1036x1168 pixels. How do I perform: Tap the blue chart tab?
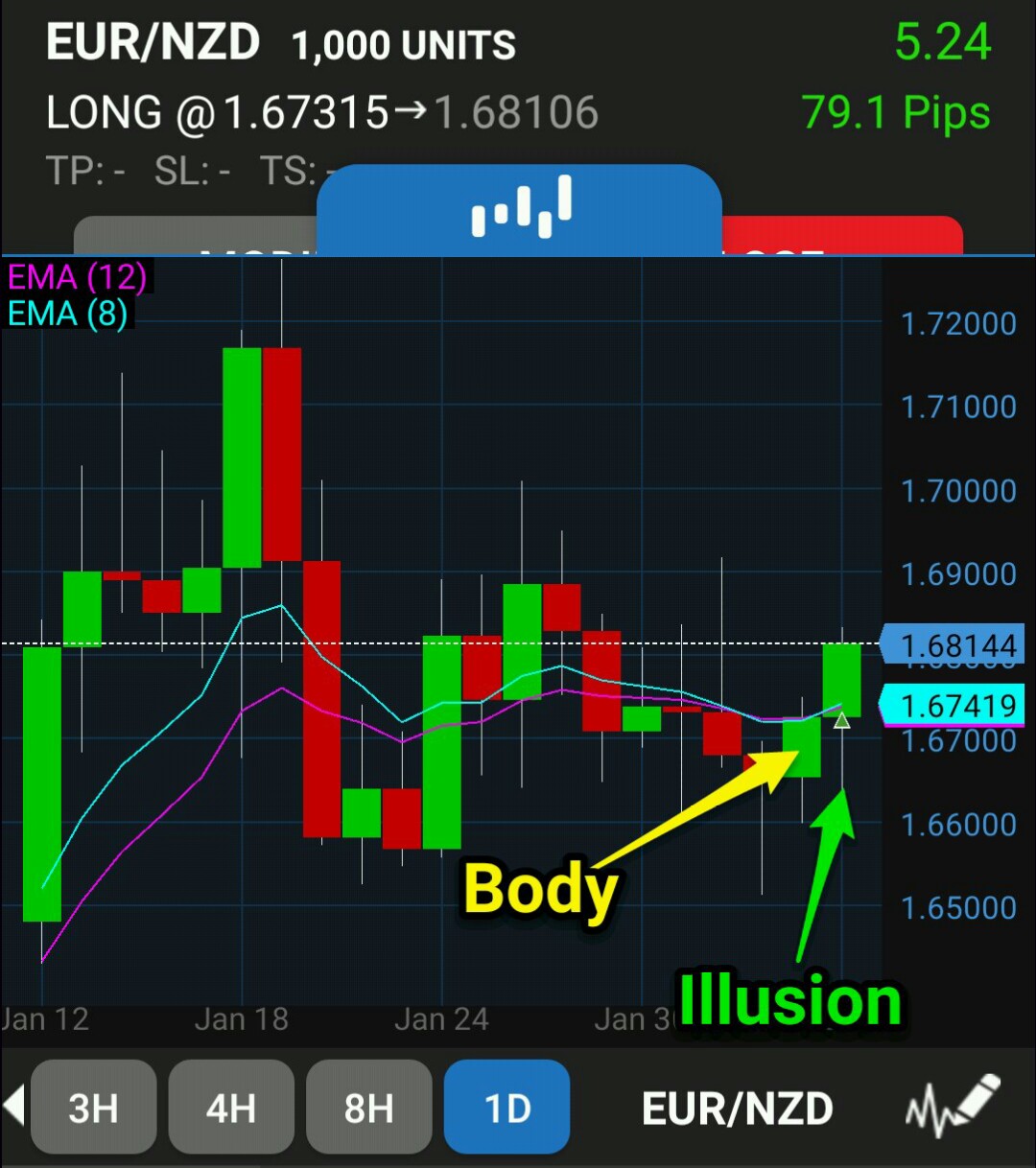[519, 209]
